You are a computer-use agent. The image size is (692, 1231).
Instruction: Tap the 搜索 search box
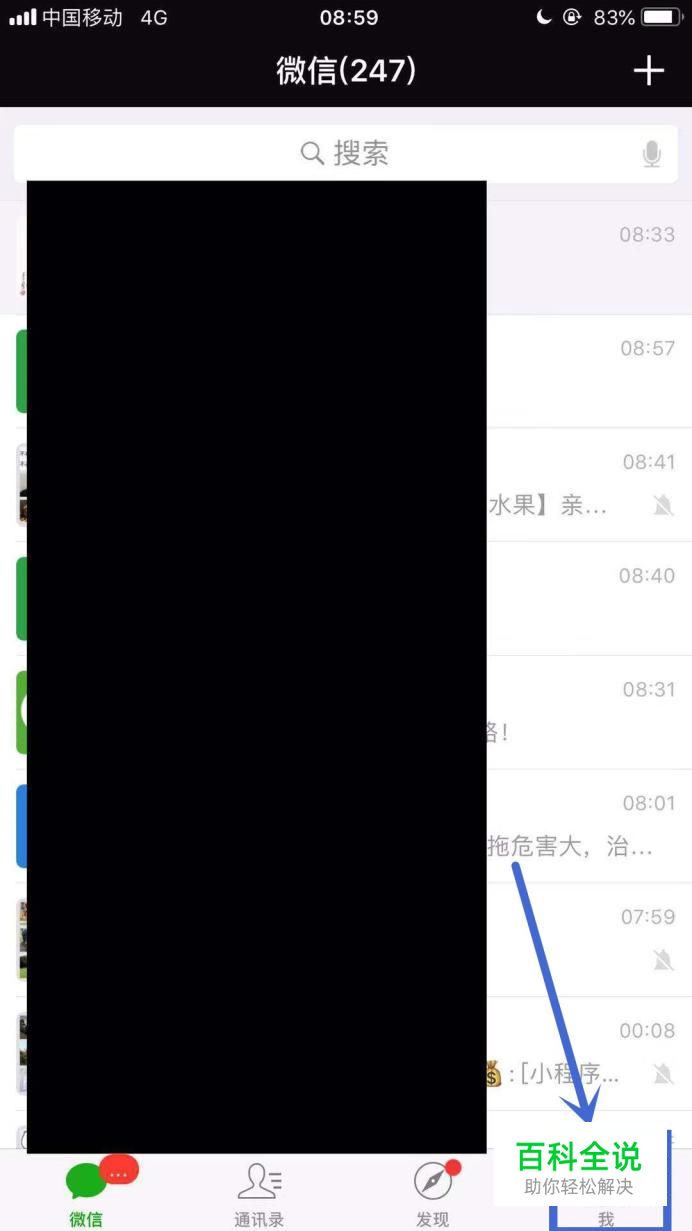point(345,153)
